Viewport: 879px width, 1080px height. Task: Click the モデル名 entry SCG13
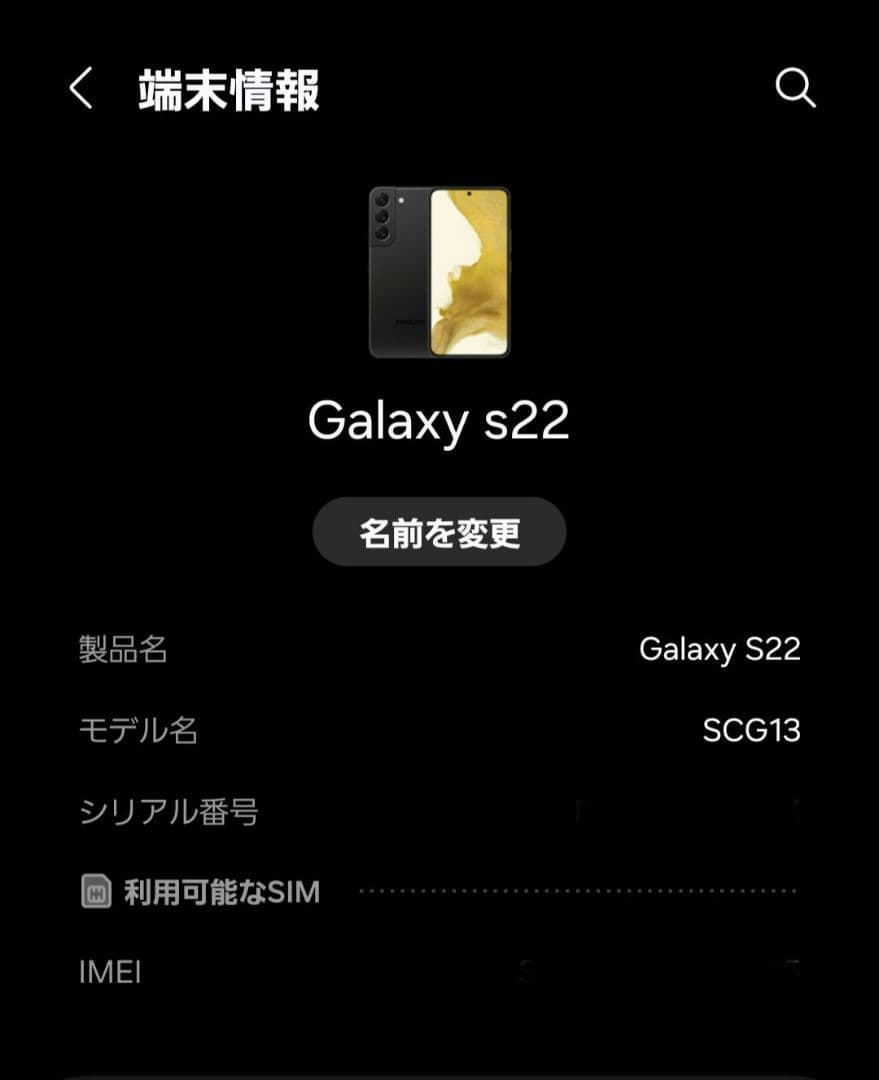click(438, 731)
